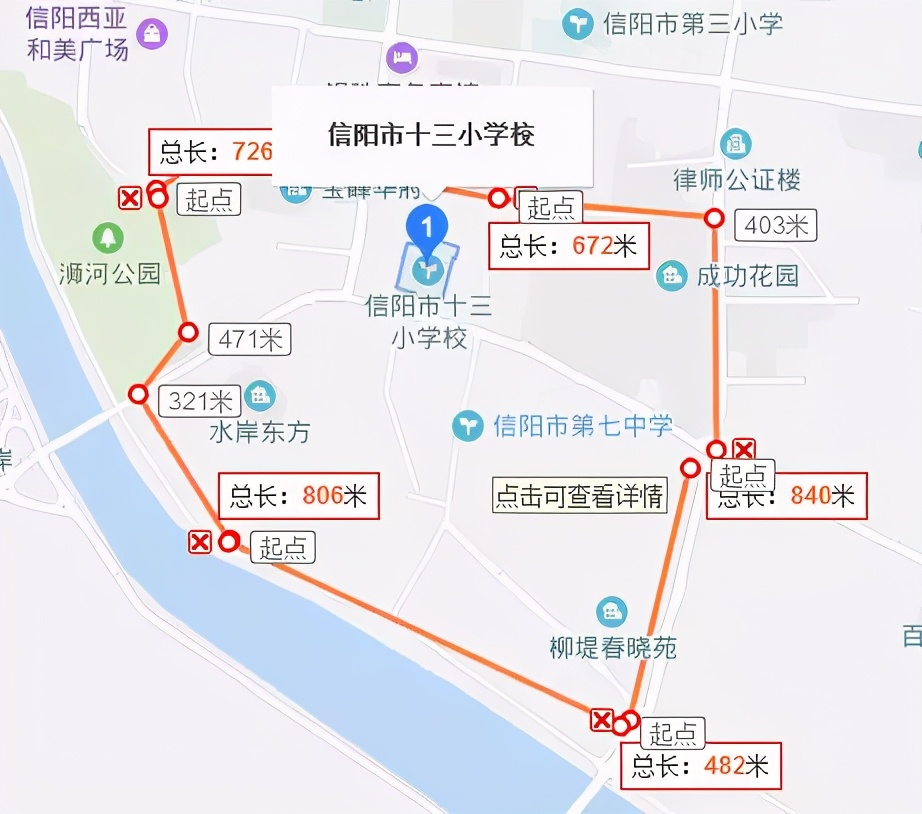Remove the 726-meter distance measurement
Image resolution: width=922 pixels, height=814 pixels.
tap(130, 198)
